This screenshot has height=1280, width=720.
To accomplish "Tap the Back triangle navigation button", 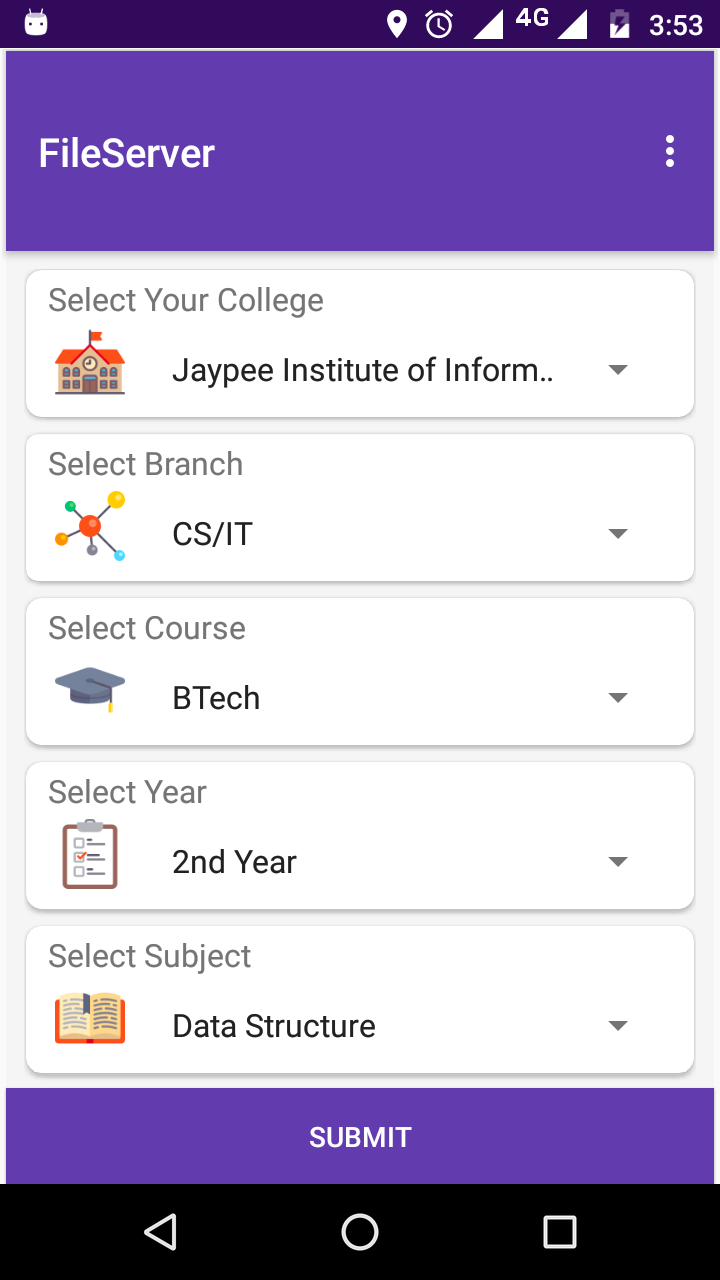I will [160, 1232].
